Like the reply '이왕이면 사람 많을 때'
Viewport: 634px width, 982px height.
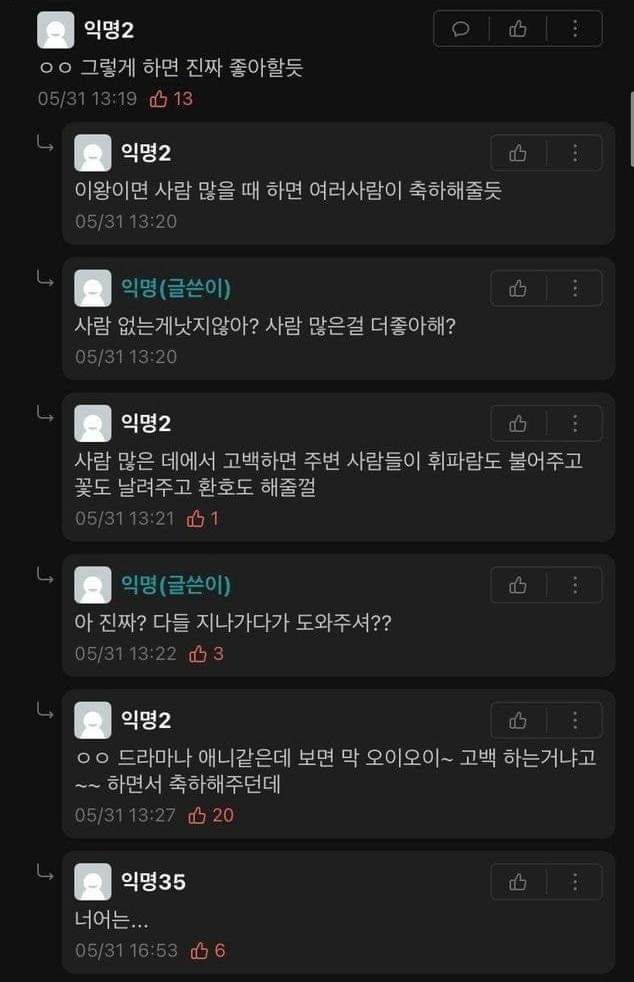[x=518, y=153]
